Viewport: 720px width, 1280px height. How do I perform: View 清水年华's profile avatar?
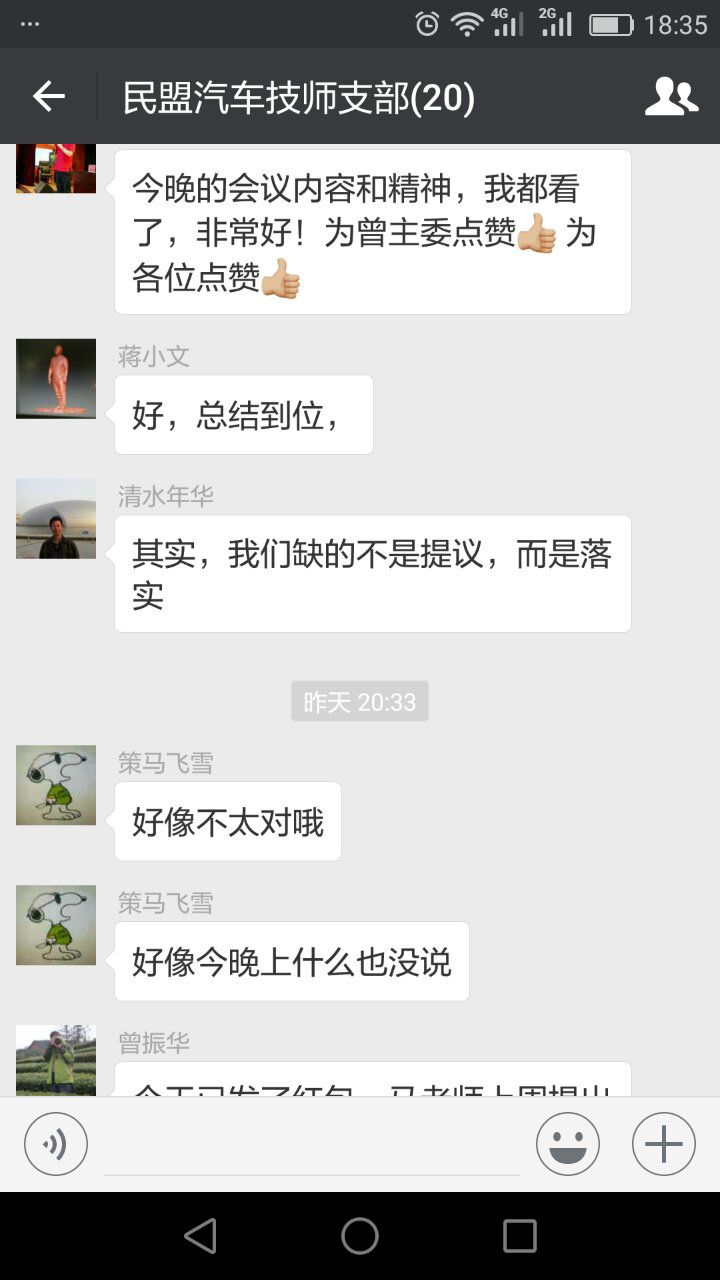click(x=56, y=518)
